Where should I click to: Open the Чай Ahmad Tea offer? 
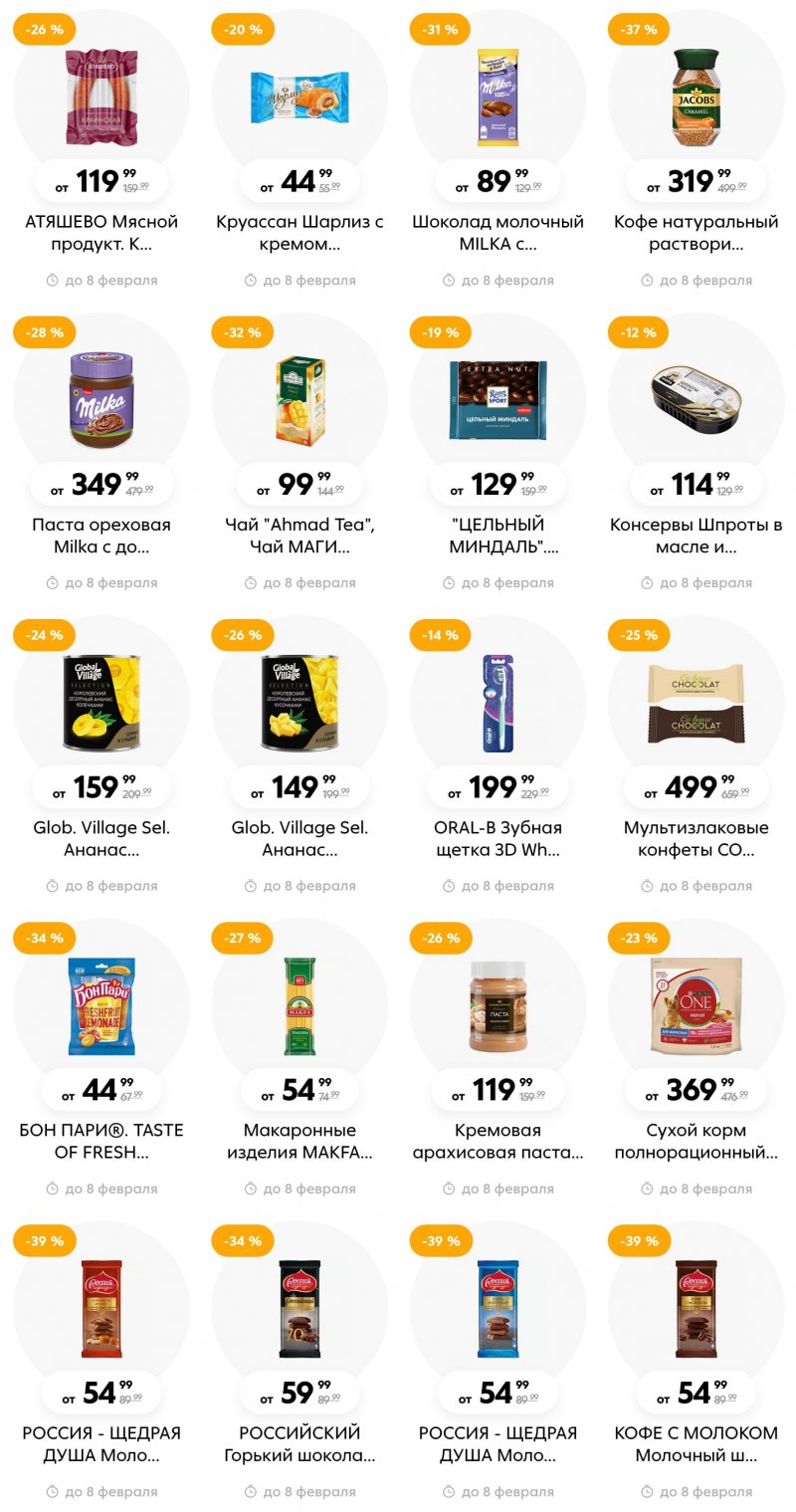pos(299,536)
